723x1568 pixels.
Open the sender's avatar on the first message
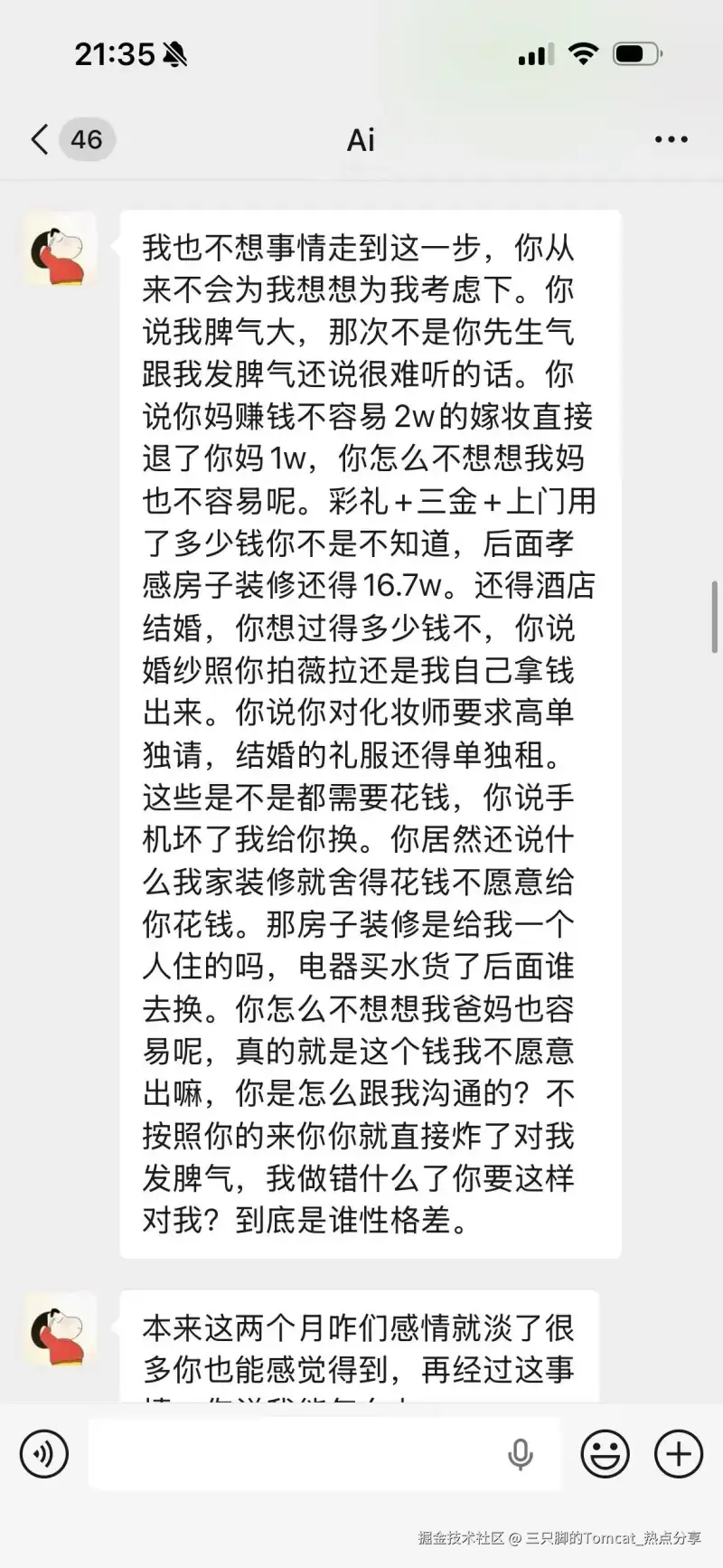click(60, 250)
